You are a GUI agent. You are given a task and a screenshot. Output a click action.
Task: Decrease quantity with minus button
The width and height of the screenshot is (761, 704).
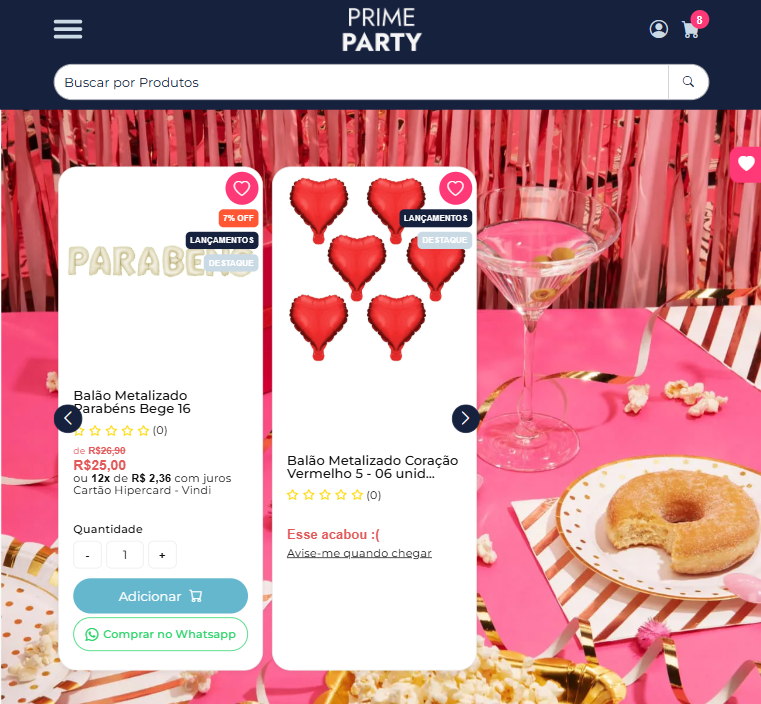pyautogui.click(x=87, y=554)
